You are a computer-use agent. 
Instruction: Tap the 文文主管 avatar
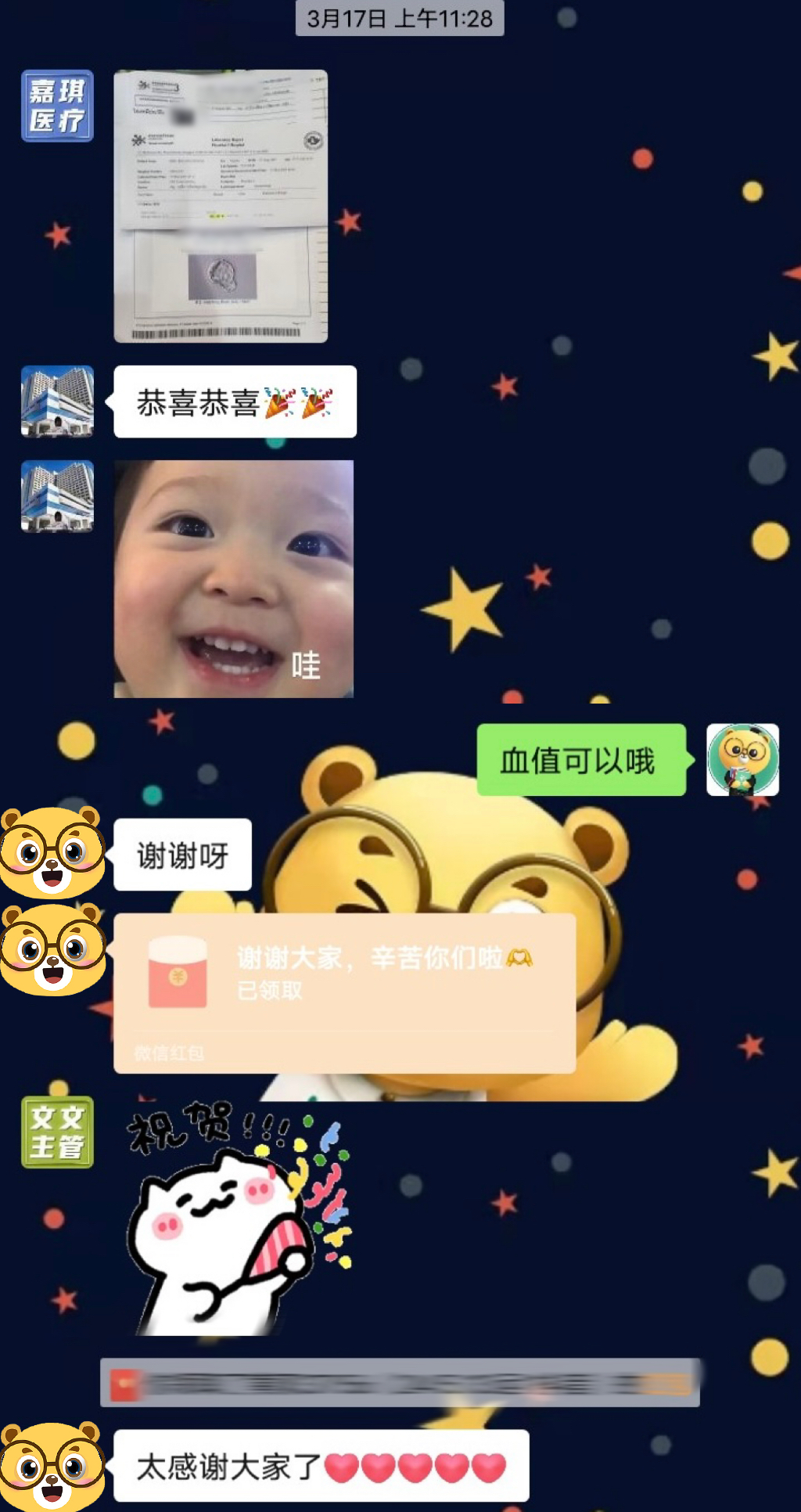pyautogui.click(x=57, y=1132)
